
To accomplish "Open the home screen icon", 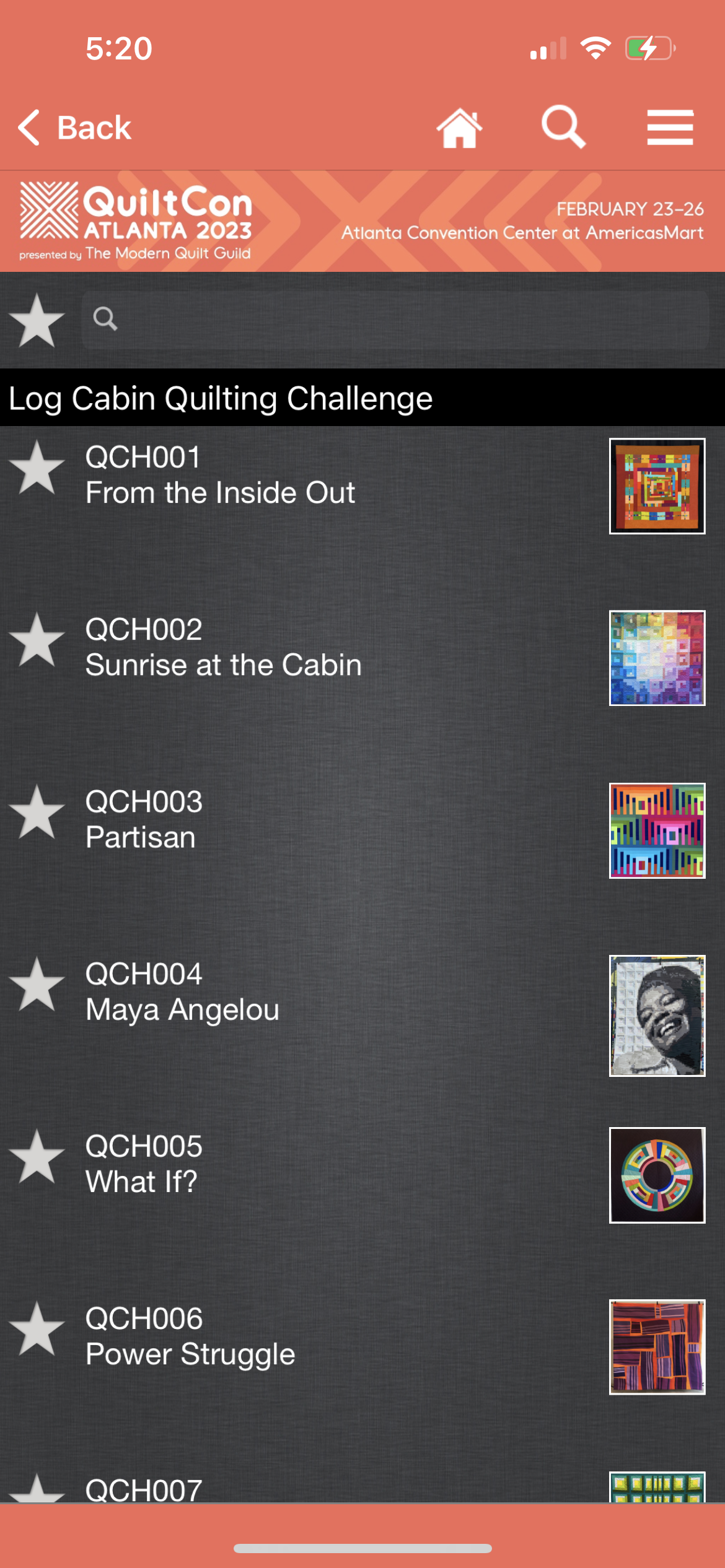I will click(459, 128).
